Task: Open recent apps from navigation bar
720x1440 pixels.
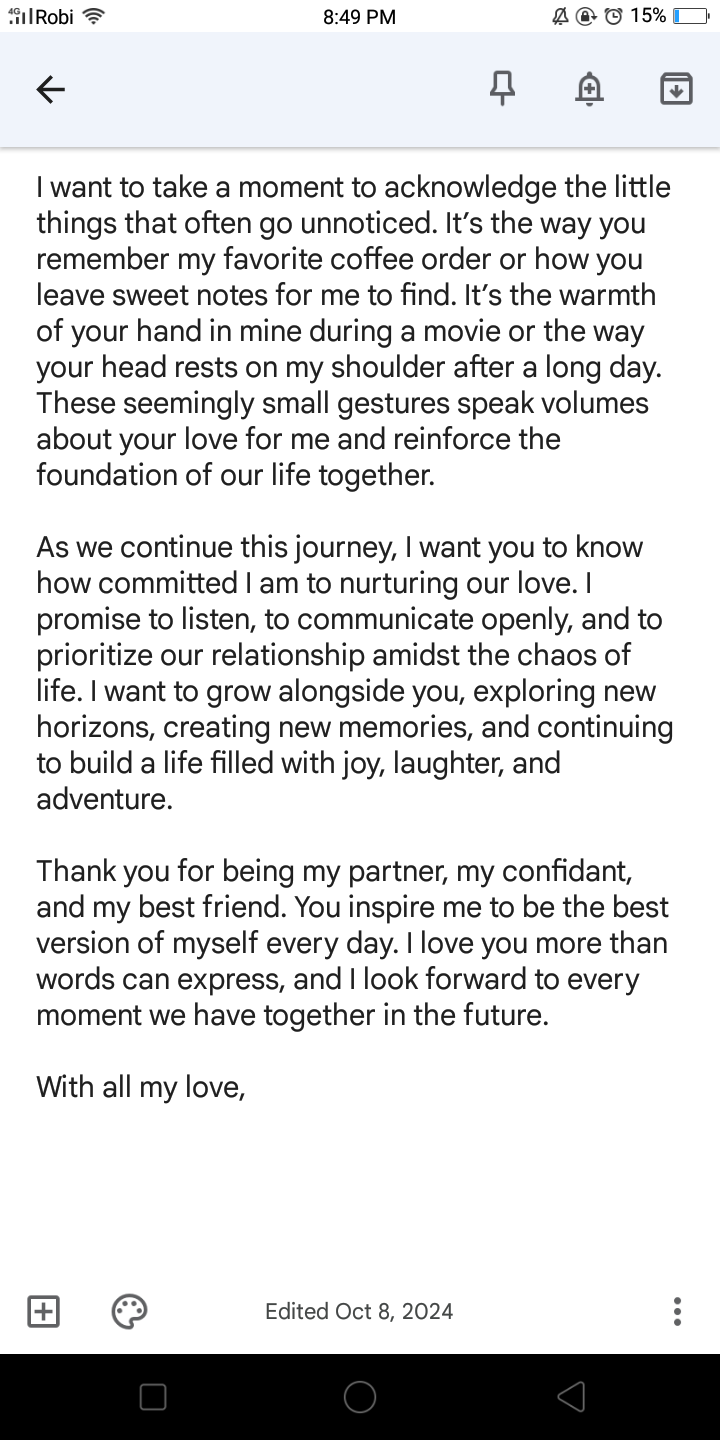Action: (153, 1397)
